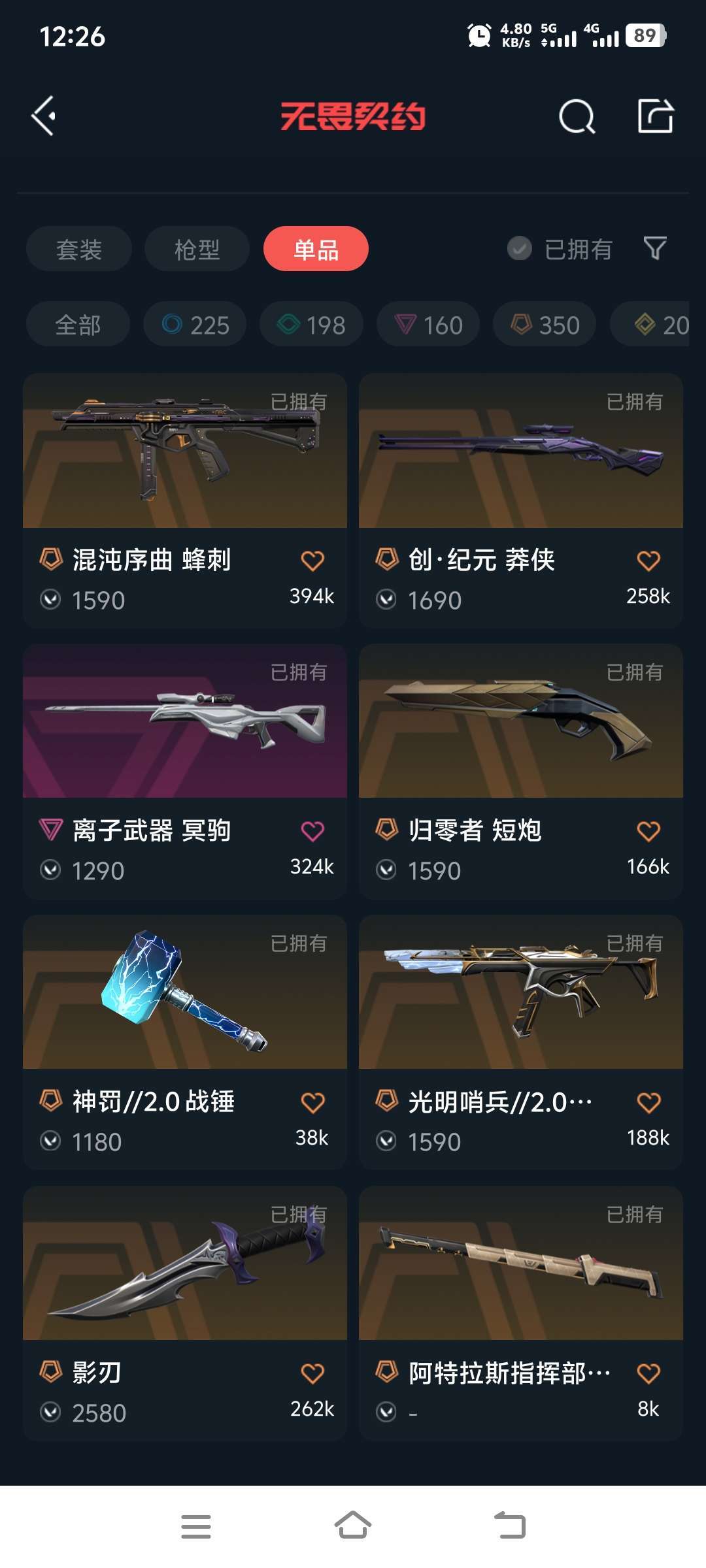Open the filter funnel icon
The image size is (706, 1568).
[x=655, y=248]
